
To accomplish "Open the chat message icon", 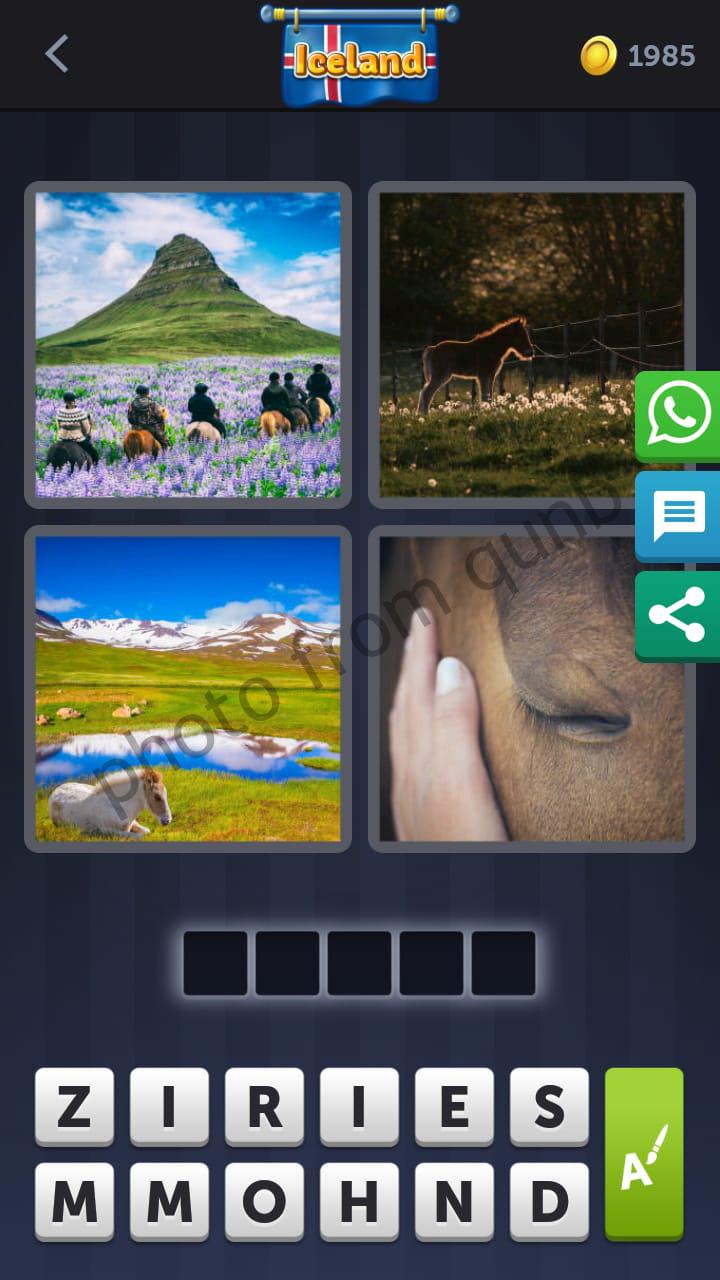I will [x=678, y=516].
